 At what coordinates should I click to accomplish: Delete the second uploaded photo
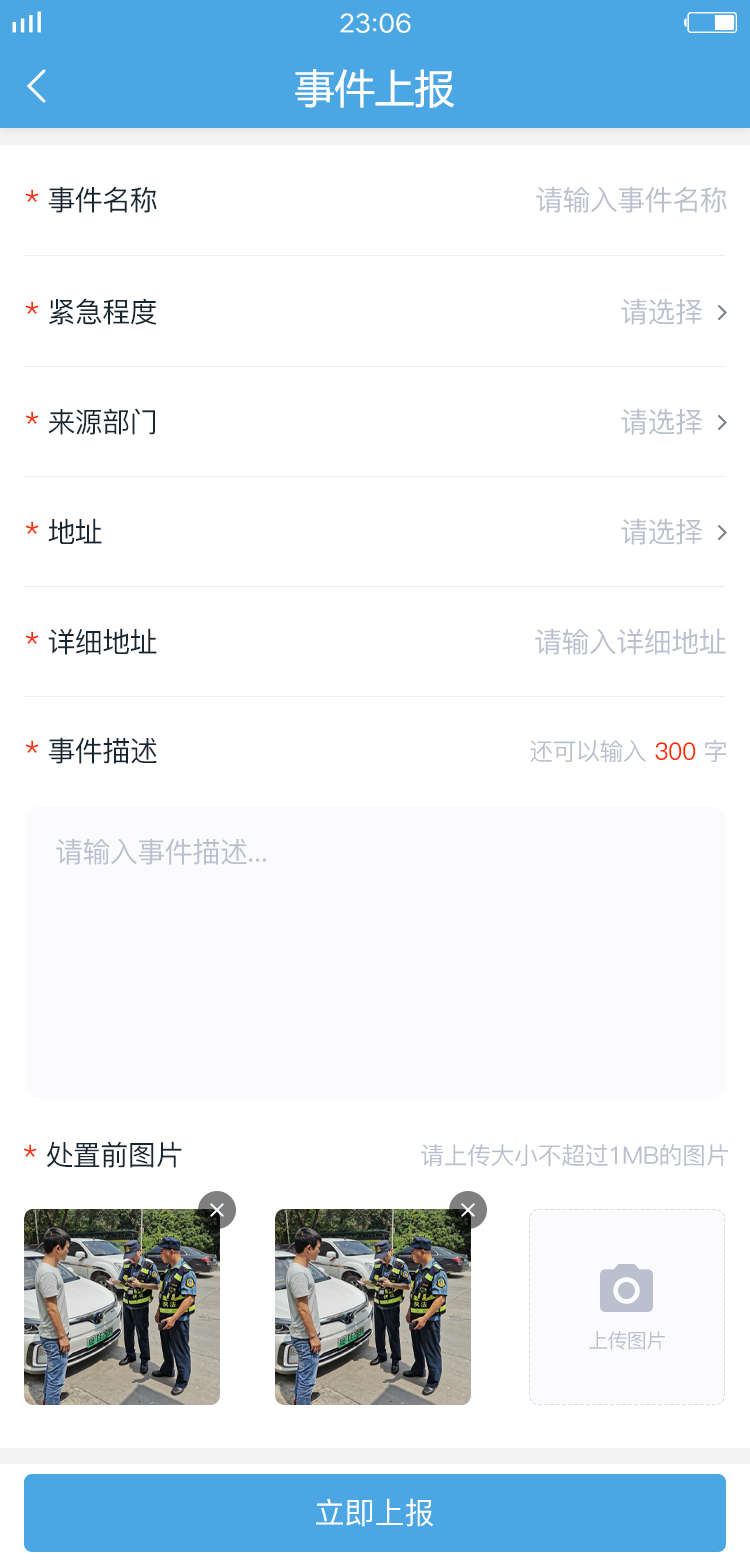point(468,1210)
